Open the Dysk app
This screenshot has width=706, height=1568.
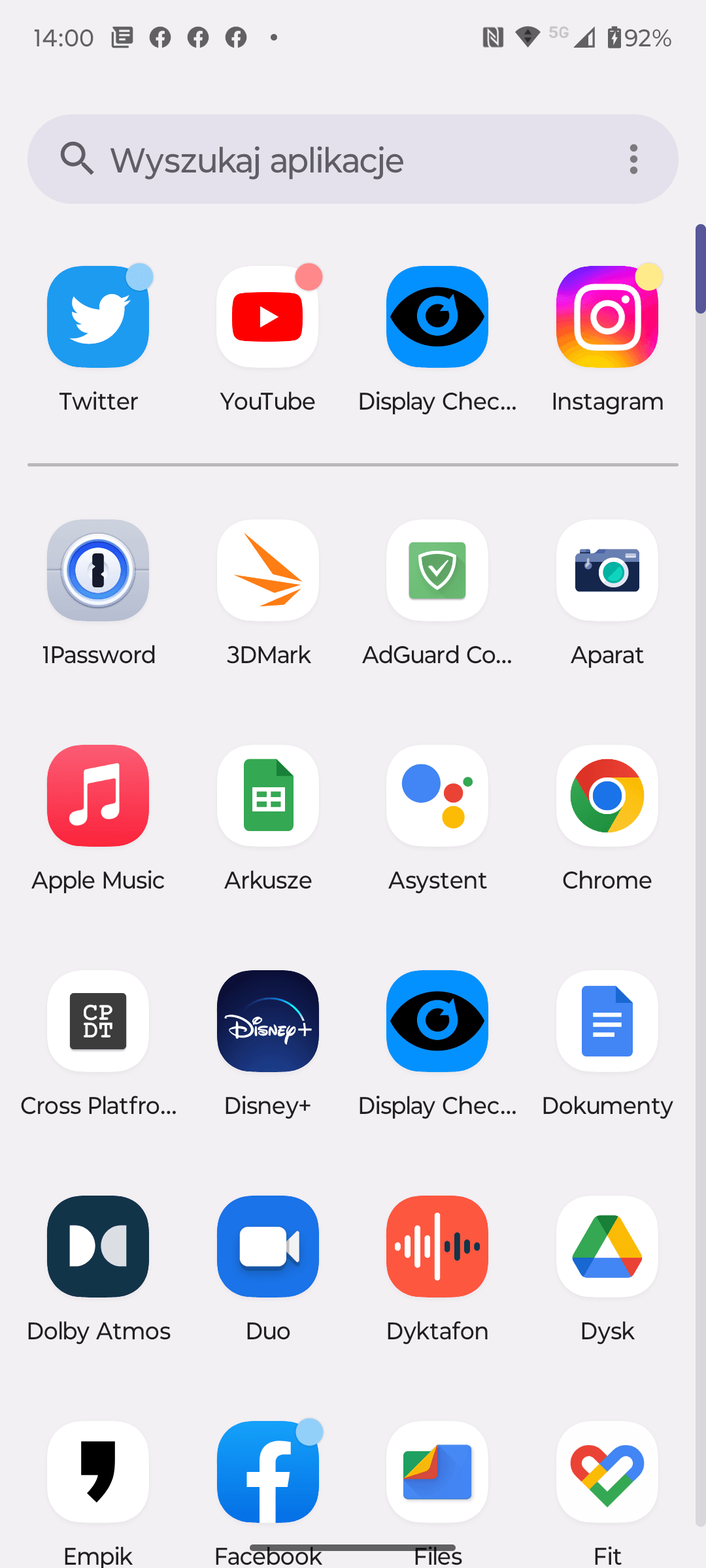click(x=607, y=1247)
